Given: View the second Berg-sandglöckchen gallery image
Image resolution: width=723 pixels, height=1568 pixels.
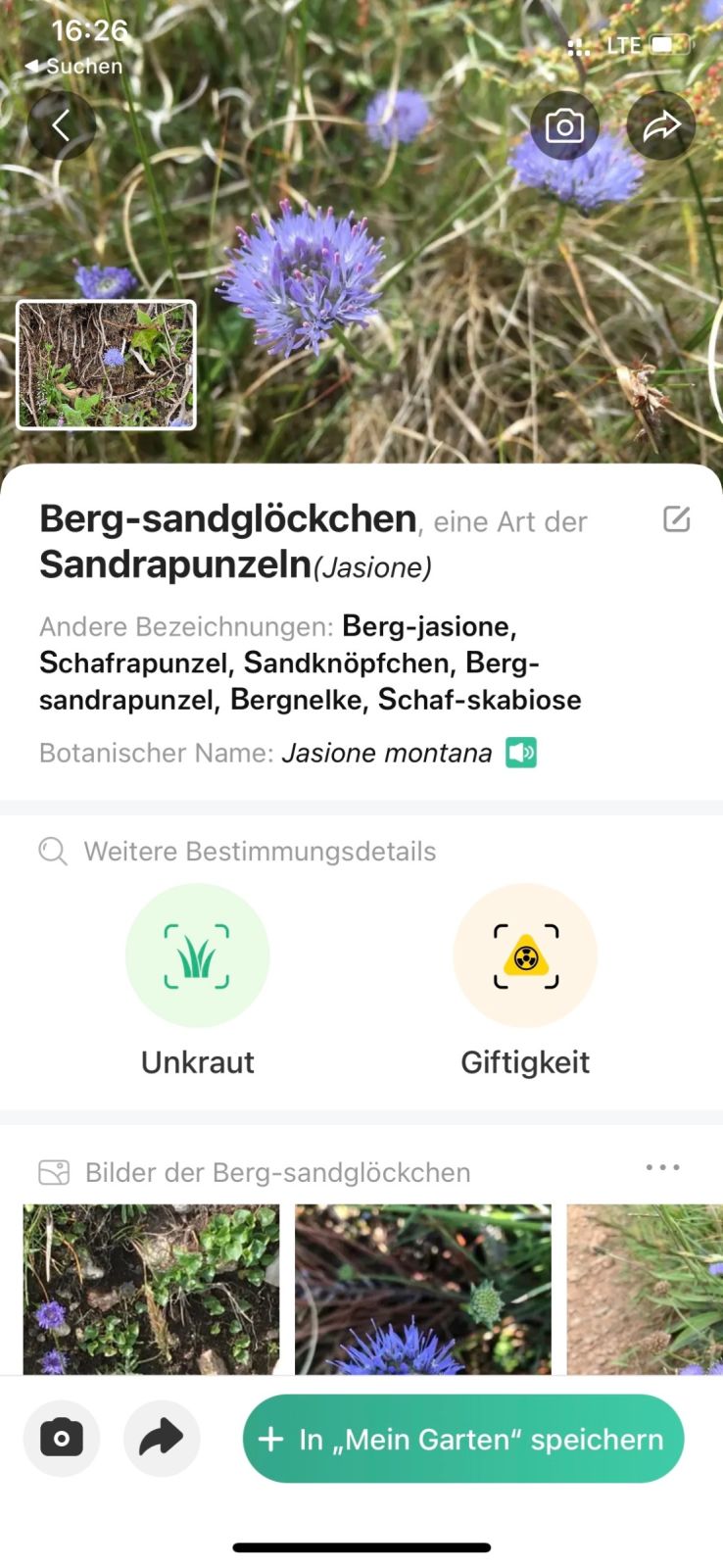Looking at the screenshot, I should (x=422, y=1288).
